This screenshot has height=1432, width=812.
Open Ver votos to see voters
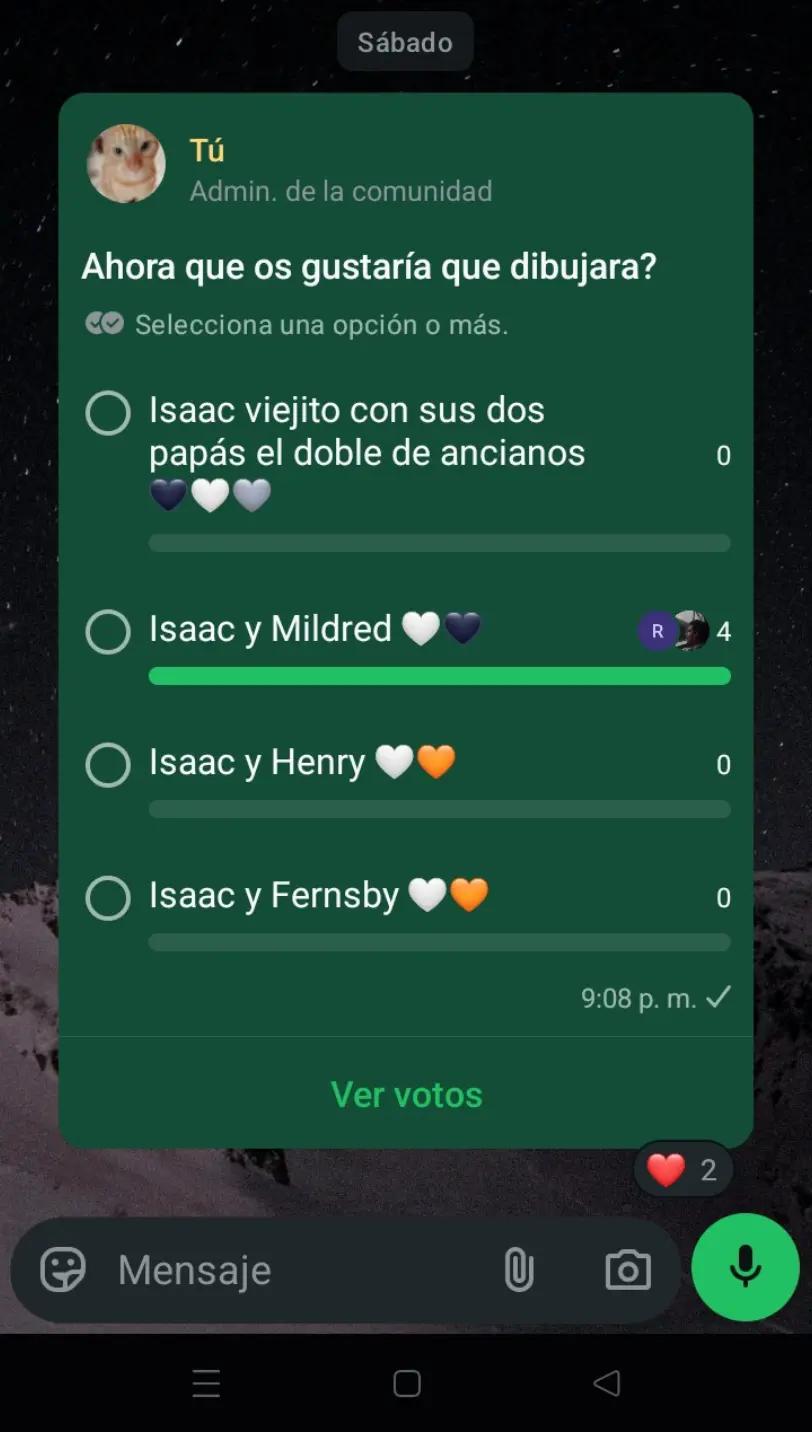[406, 1094]
